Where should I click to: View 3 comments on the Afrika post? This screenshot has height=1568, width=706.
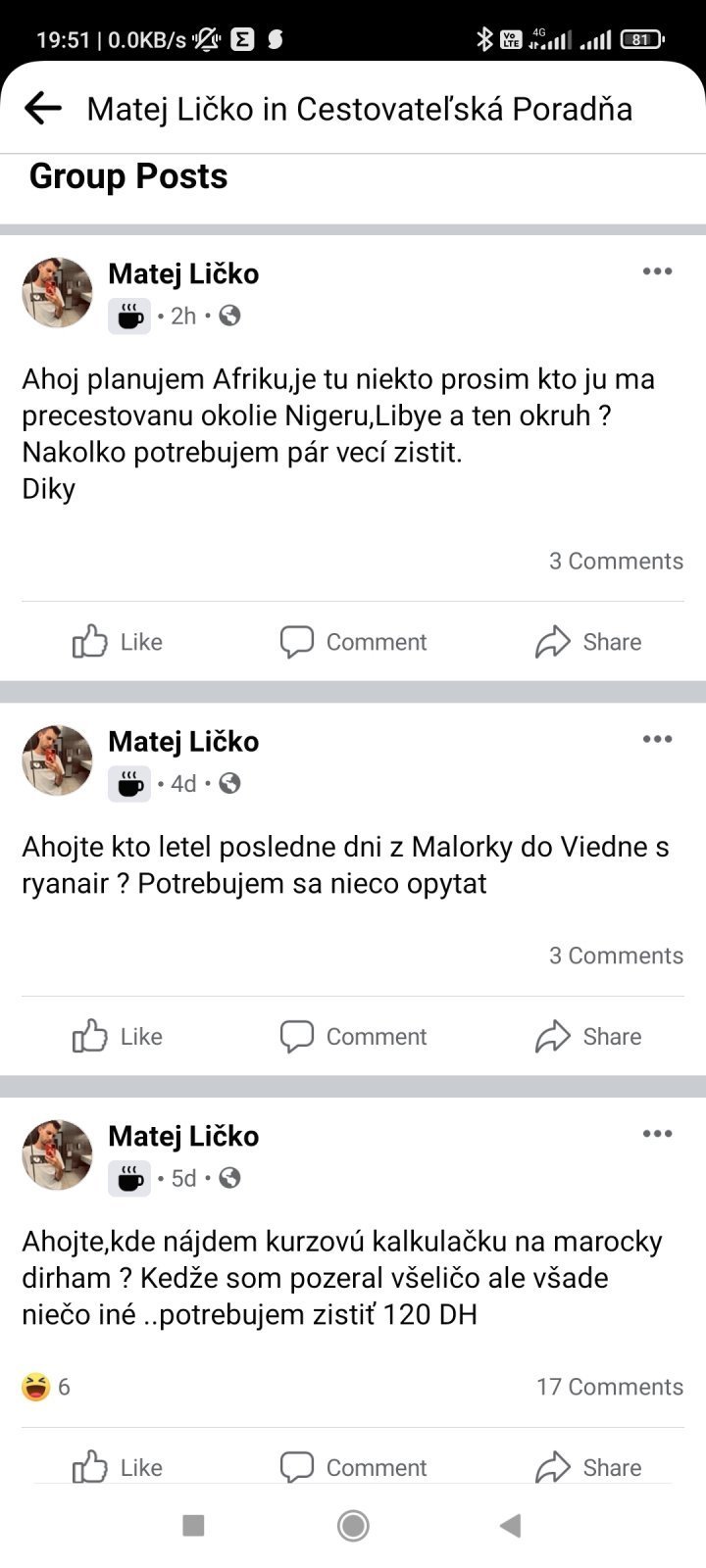(616, 562)
